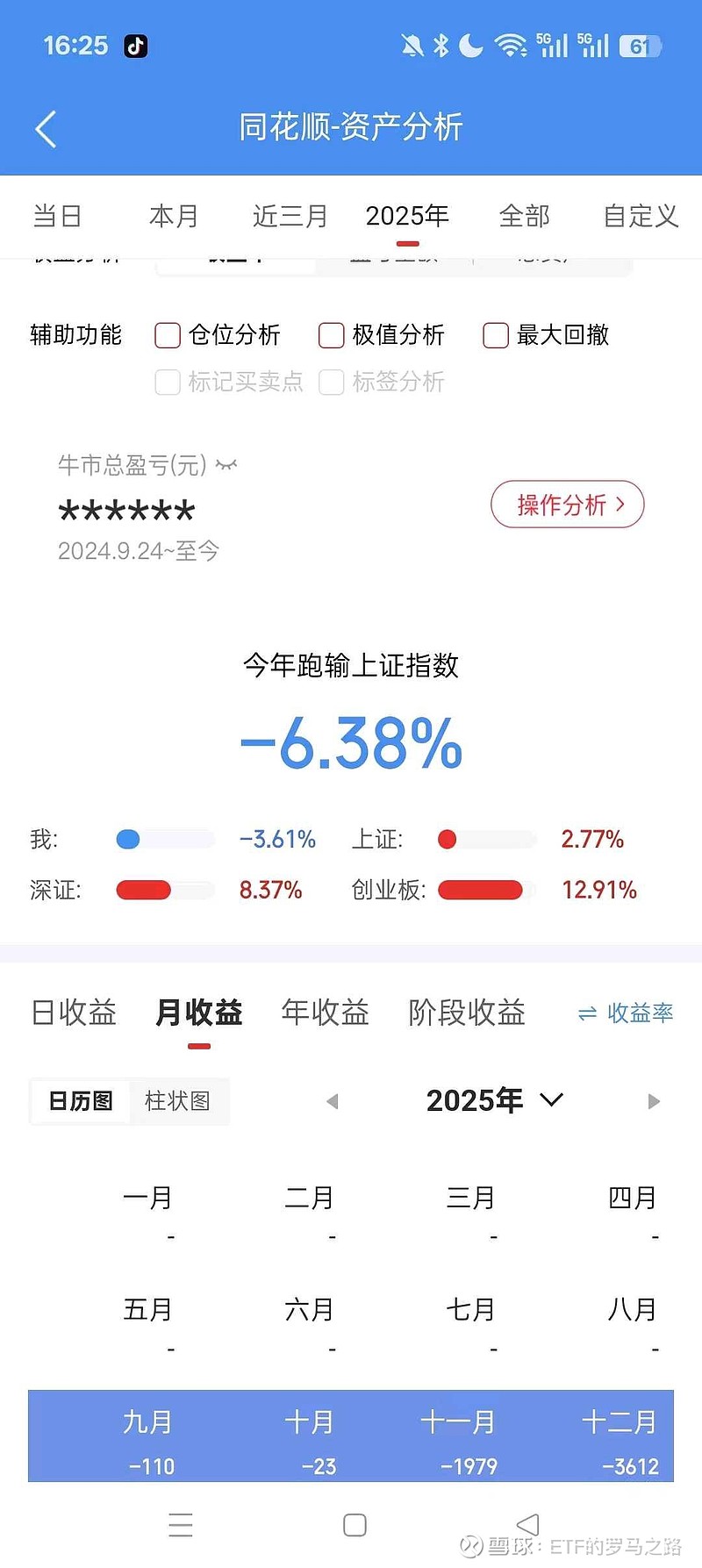Tap the Android recent apps button
The width and height of the screenshot is (702, 1568).
[x=181, y=1524]
